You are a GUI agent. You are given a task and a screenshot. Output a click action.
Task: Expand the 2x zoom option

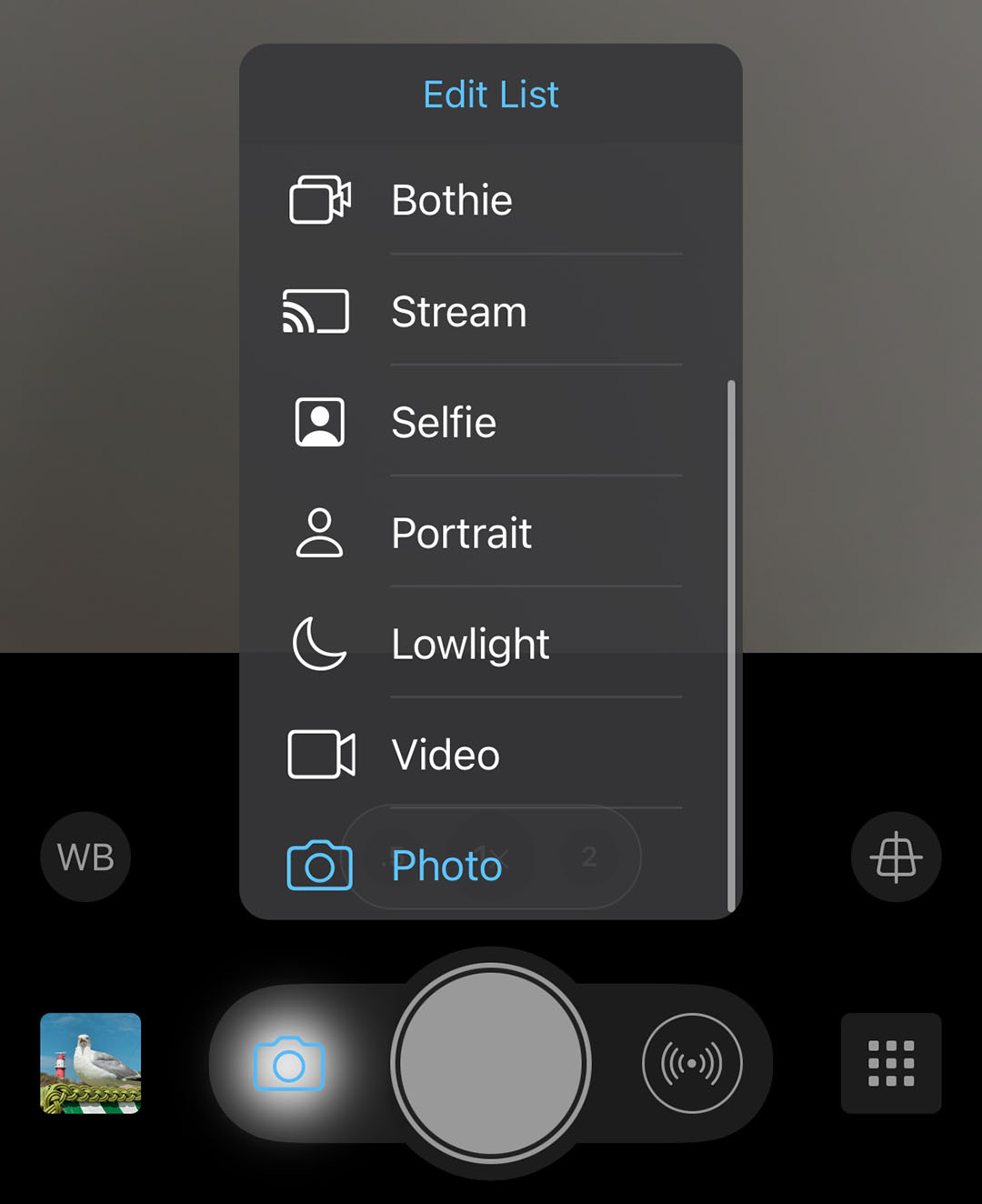coord(589,856)
